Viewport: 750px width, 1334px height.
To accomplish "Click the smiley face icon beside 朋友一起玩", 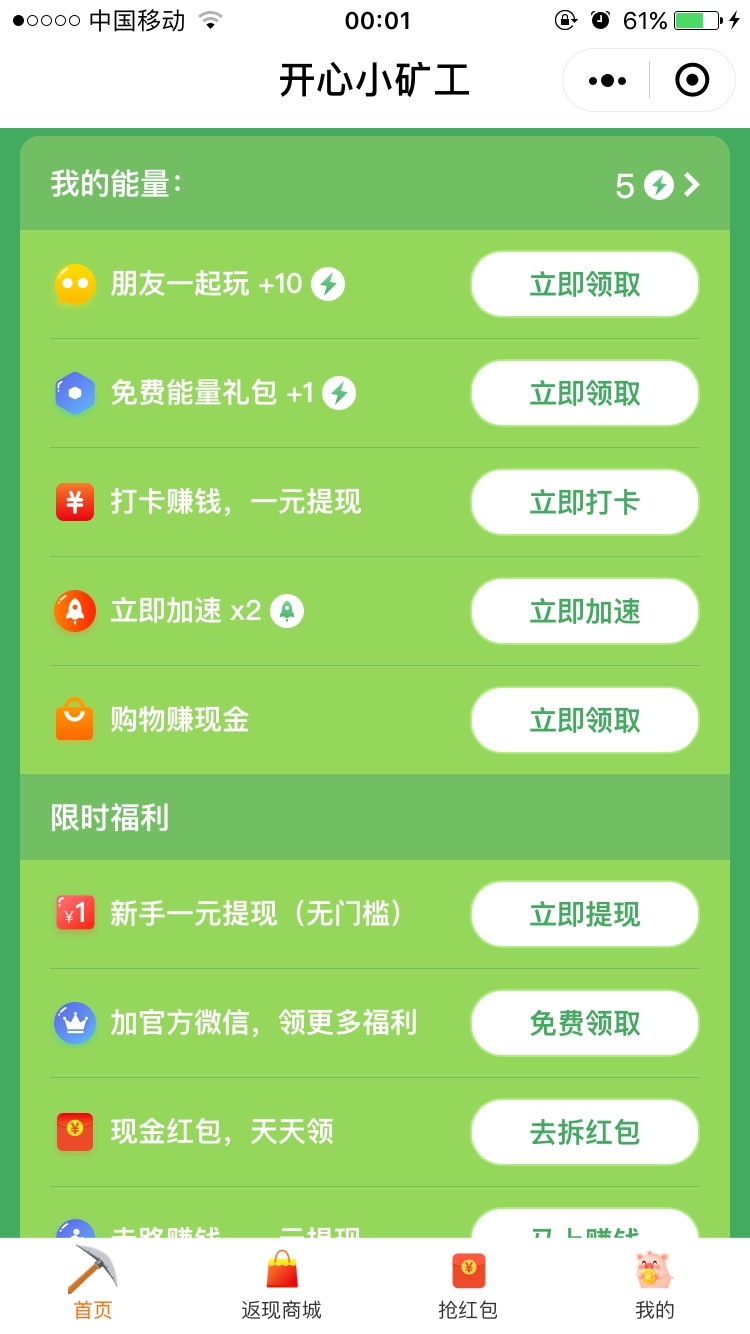I will pyautogui.click(x=75, y=284).
